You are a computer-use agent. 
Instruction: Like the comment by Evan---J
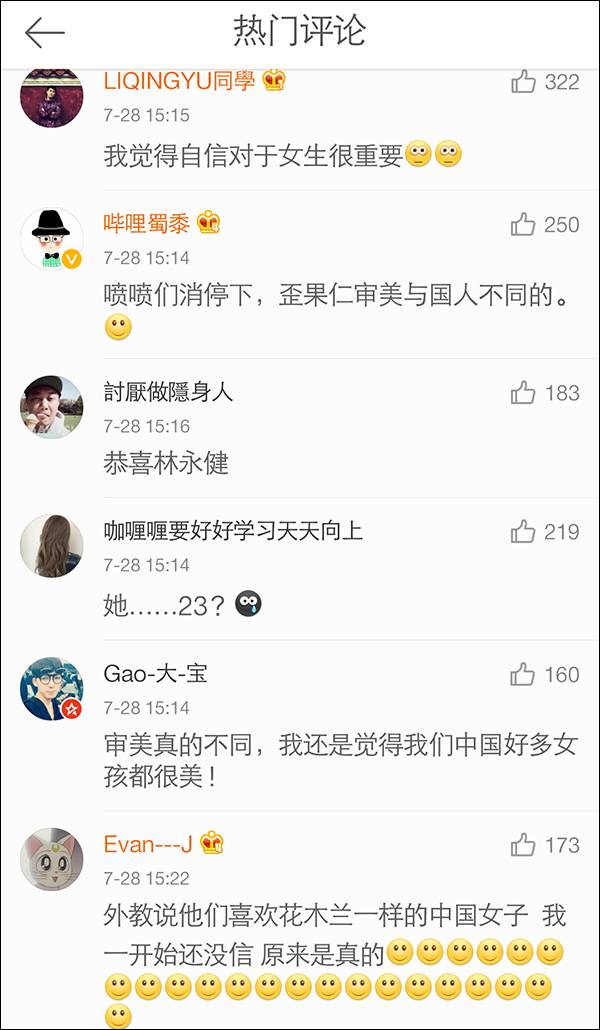pyautogui.click(x=524, y=845)
